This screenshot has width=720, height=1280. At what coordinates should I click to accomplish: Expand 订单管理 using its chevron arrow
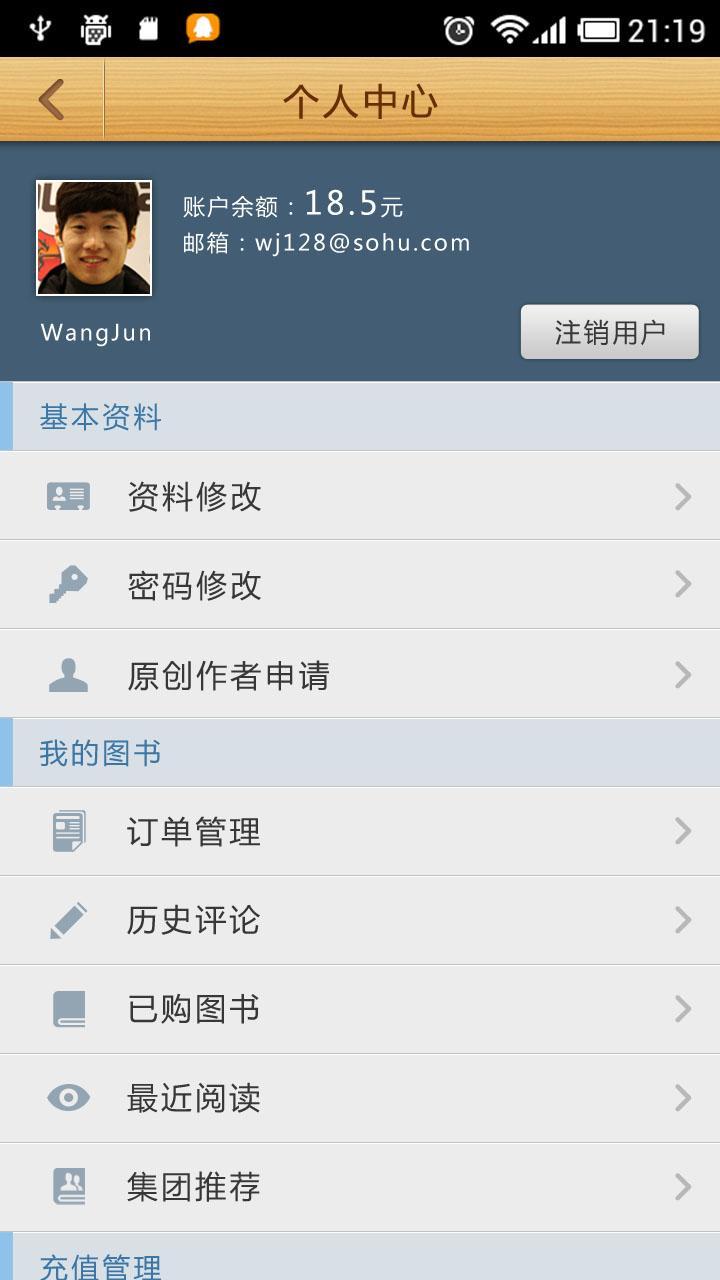coord(681,830)
